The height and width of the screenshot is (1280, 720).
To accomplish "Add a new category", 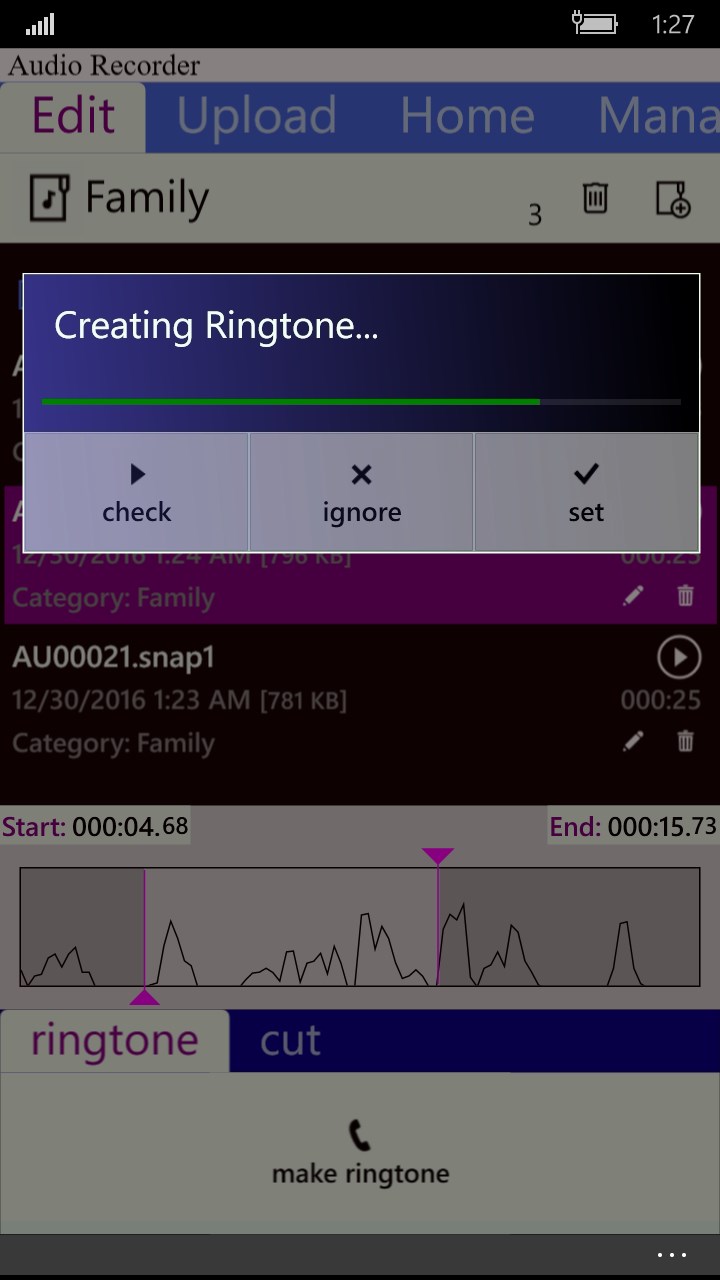I will point(673,198).
